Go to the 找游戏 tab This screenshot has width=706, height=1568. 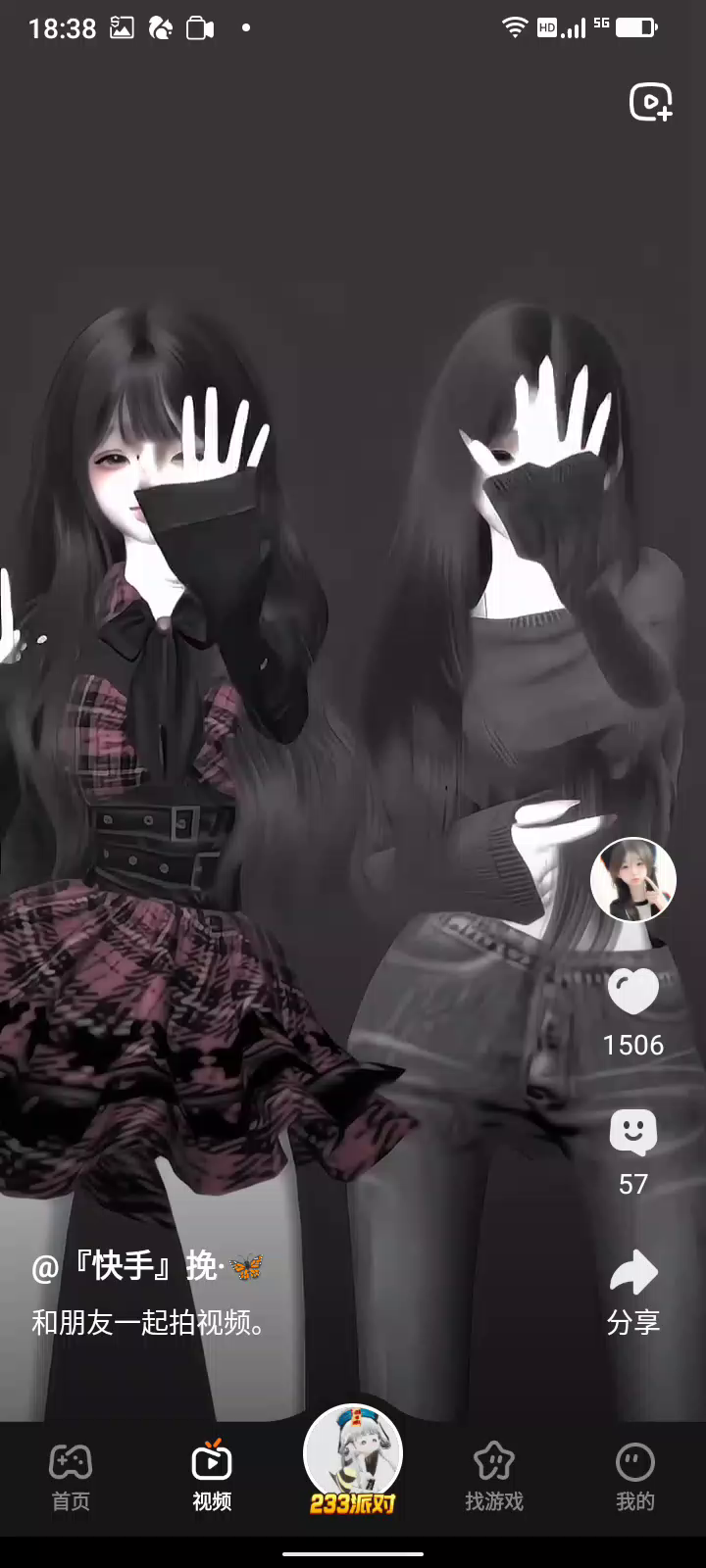pos(494,1477)
